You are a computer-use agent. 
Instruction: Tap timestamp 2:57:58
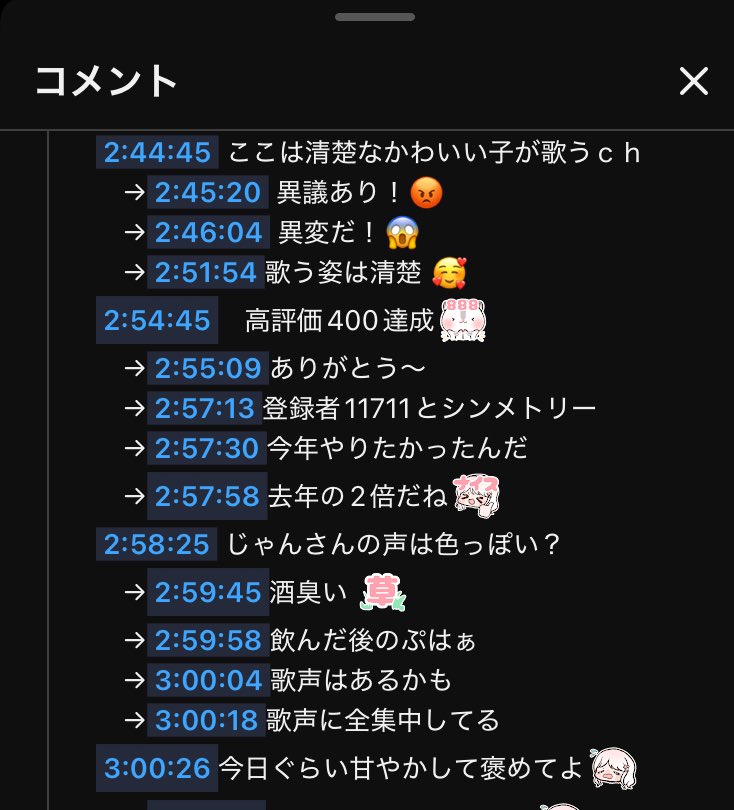[207, 495]
